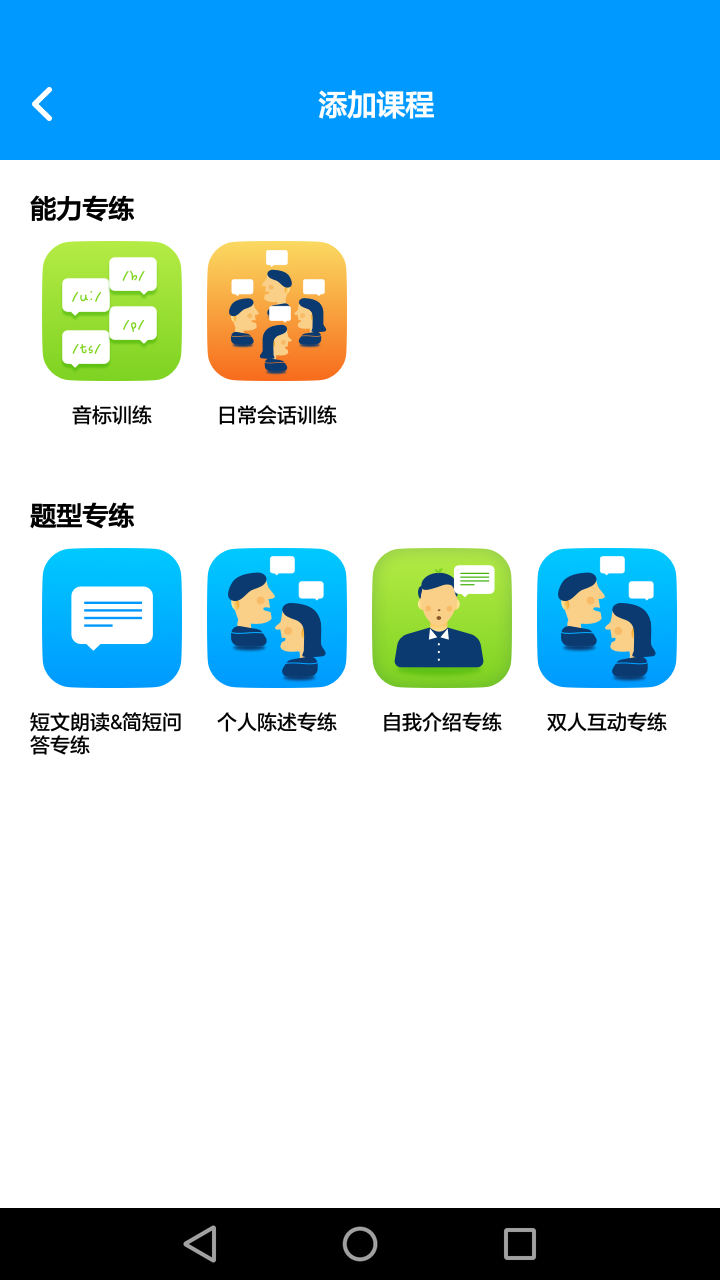Select the 双人互动专练 course icon
Viewport: 720px width, 1280px height.
coord(606,617)
